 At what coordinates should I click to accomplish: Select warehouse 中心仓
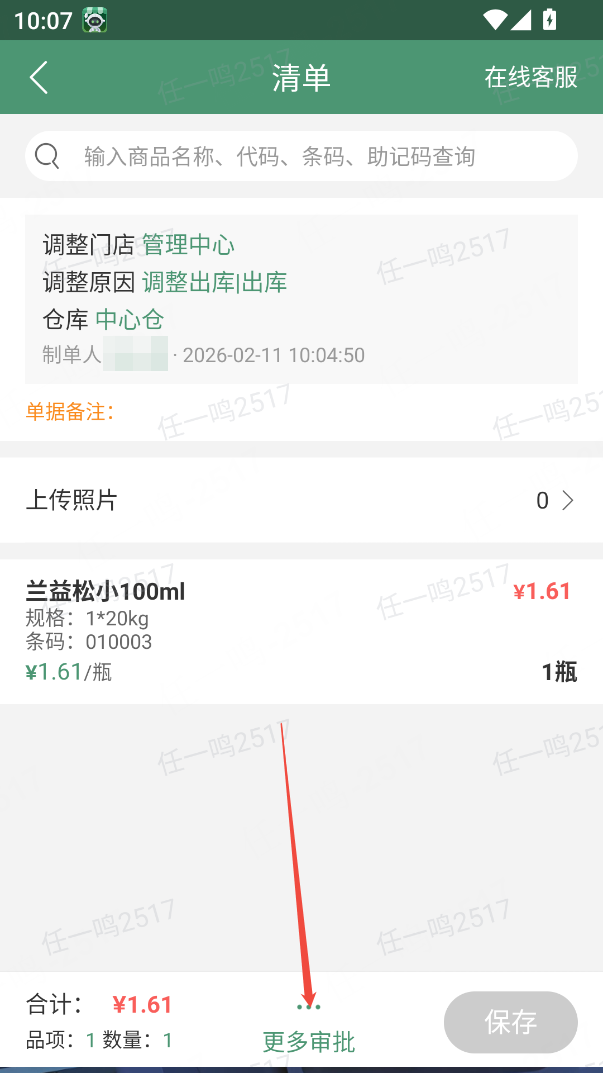[x=129, y=320]
